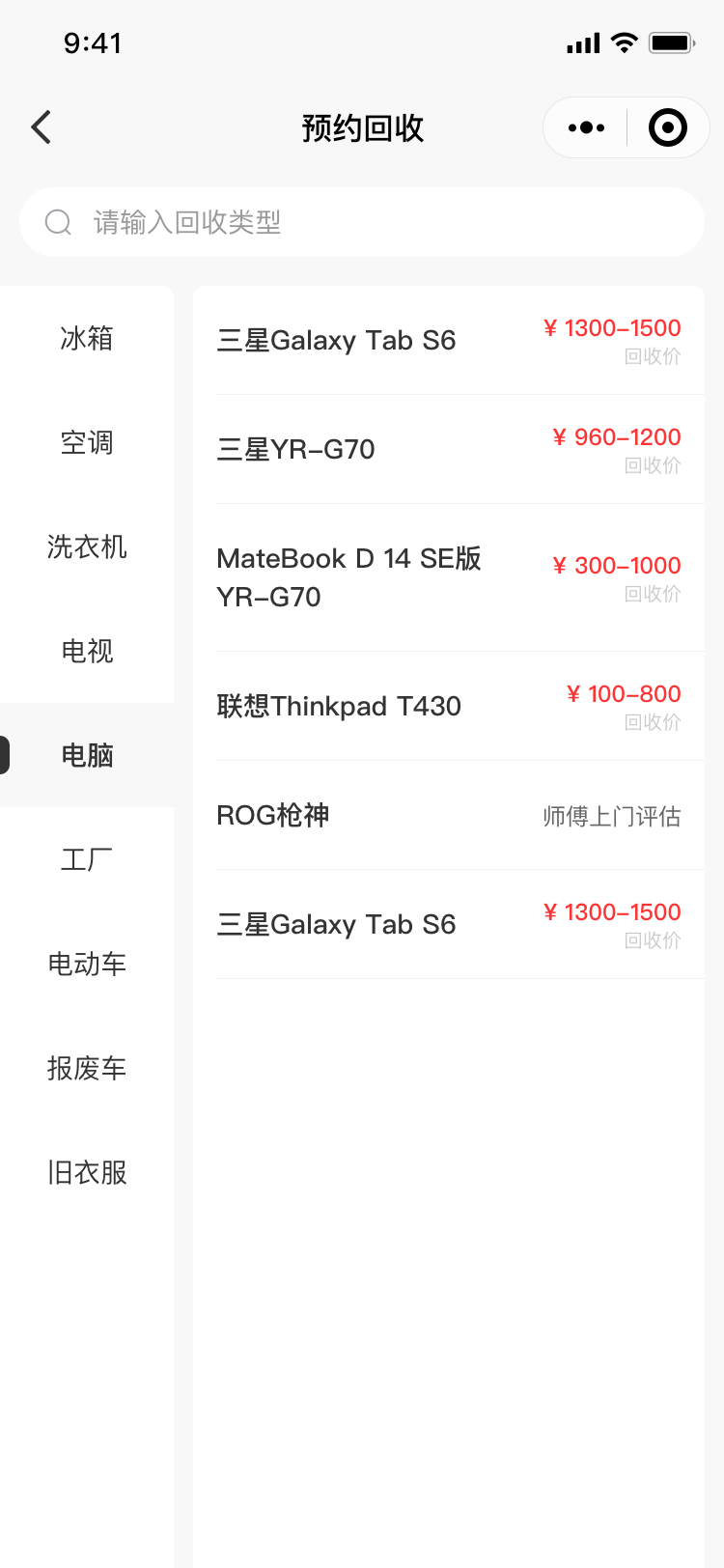
Task: Tap the 请输入回收类型 search field
Action: (x=362, y=222)
